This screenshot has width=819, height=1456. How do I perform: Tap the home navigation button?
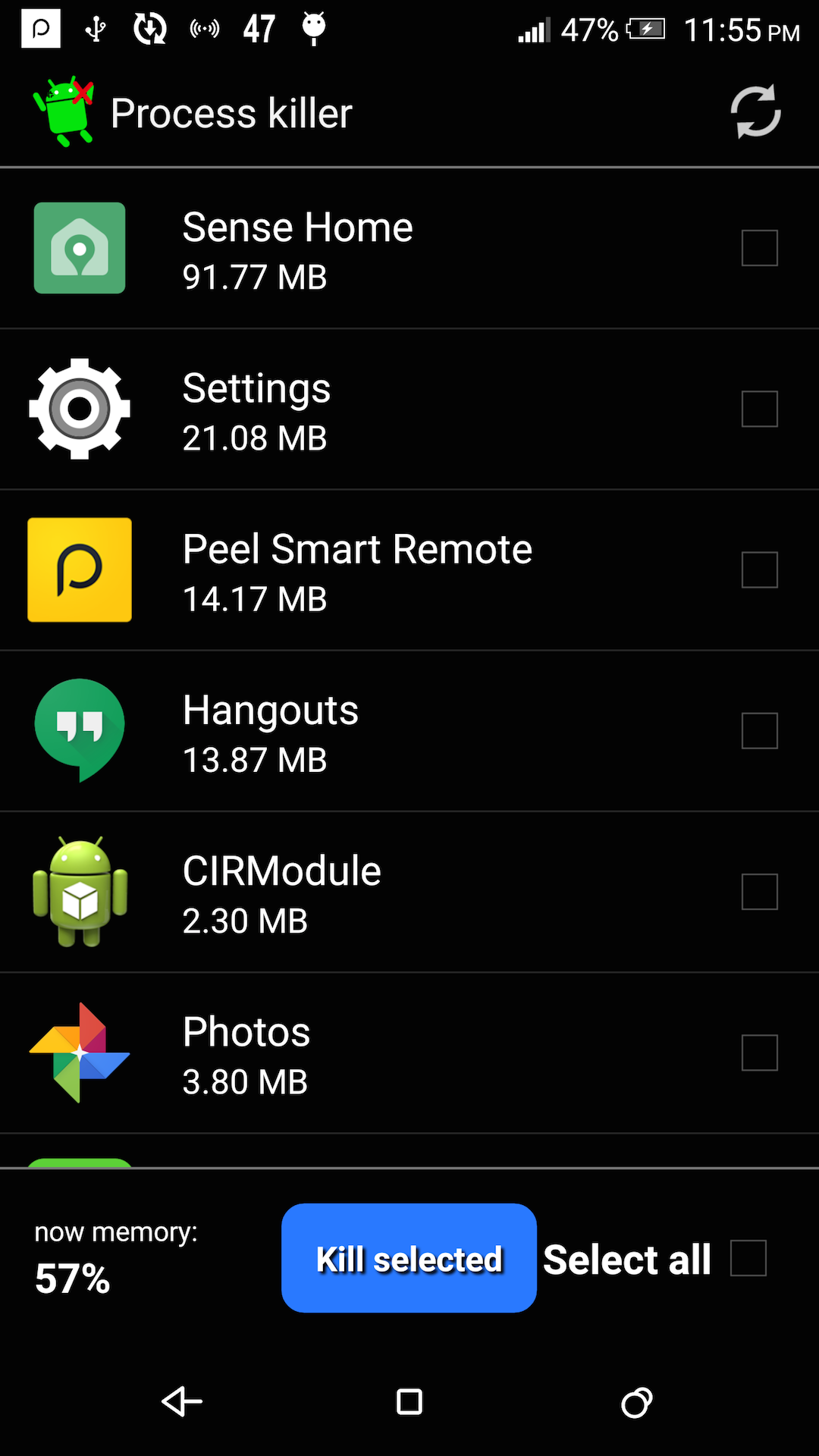click(x=408, y=1403)
